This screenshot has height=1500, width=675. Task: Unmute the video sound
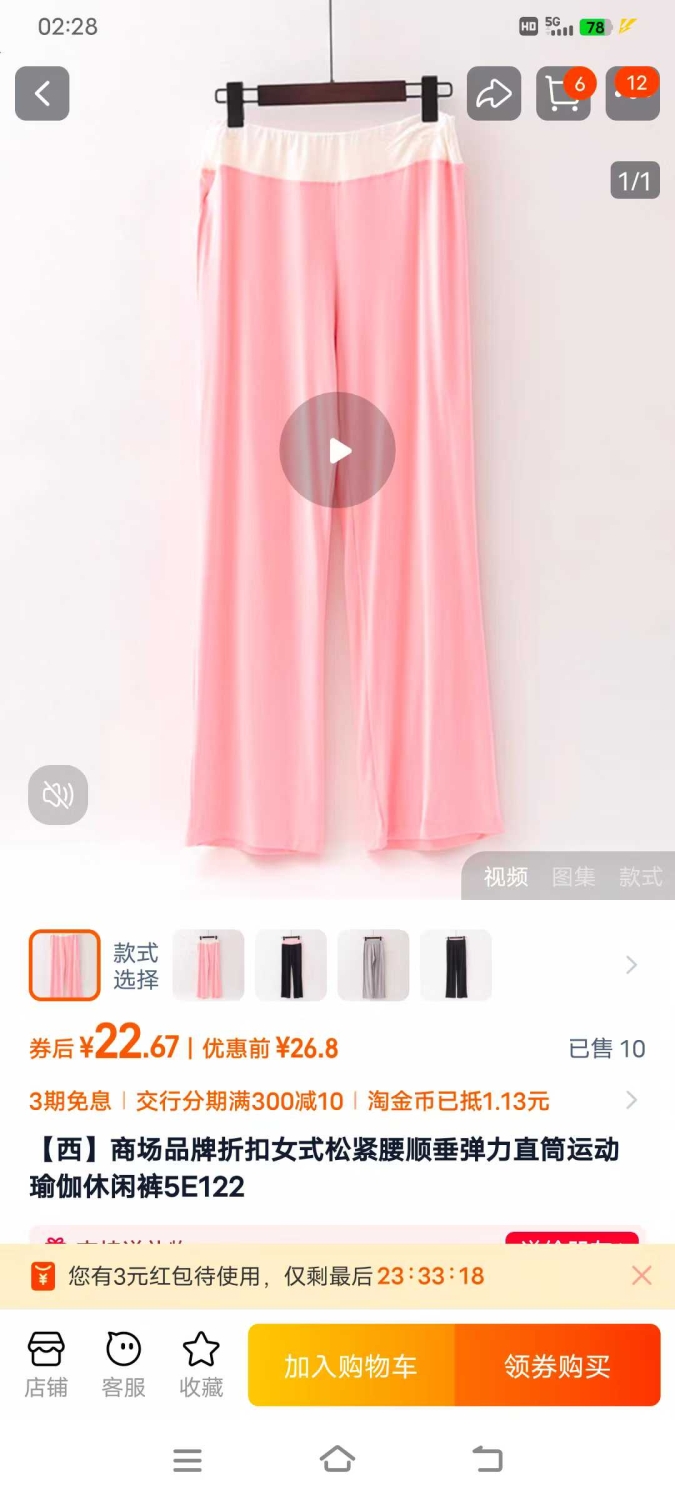[58, 796]
